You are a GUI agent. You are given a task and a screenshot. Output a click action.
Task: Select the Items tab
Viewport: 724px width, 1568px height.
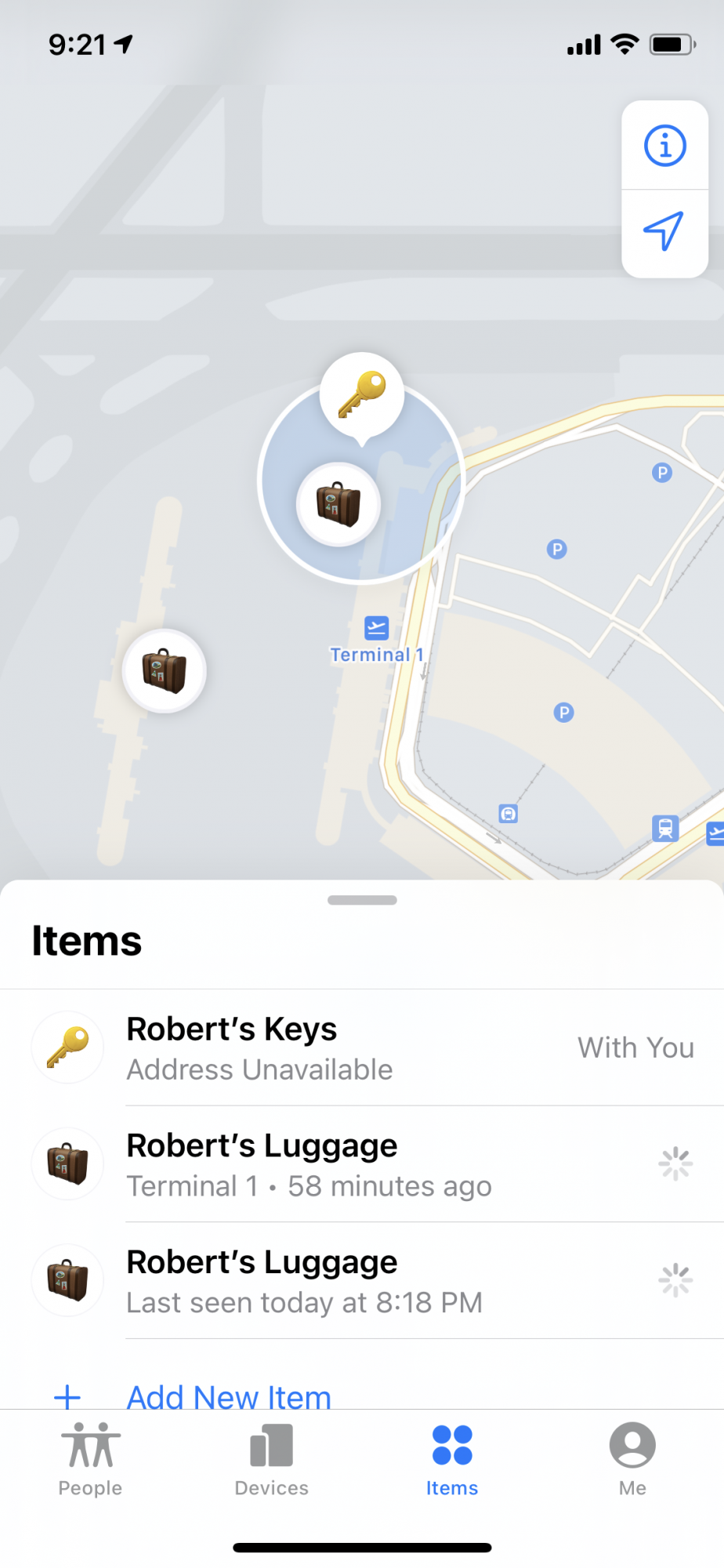tap(452, 1458)
